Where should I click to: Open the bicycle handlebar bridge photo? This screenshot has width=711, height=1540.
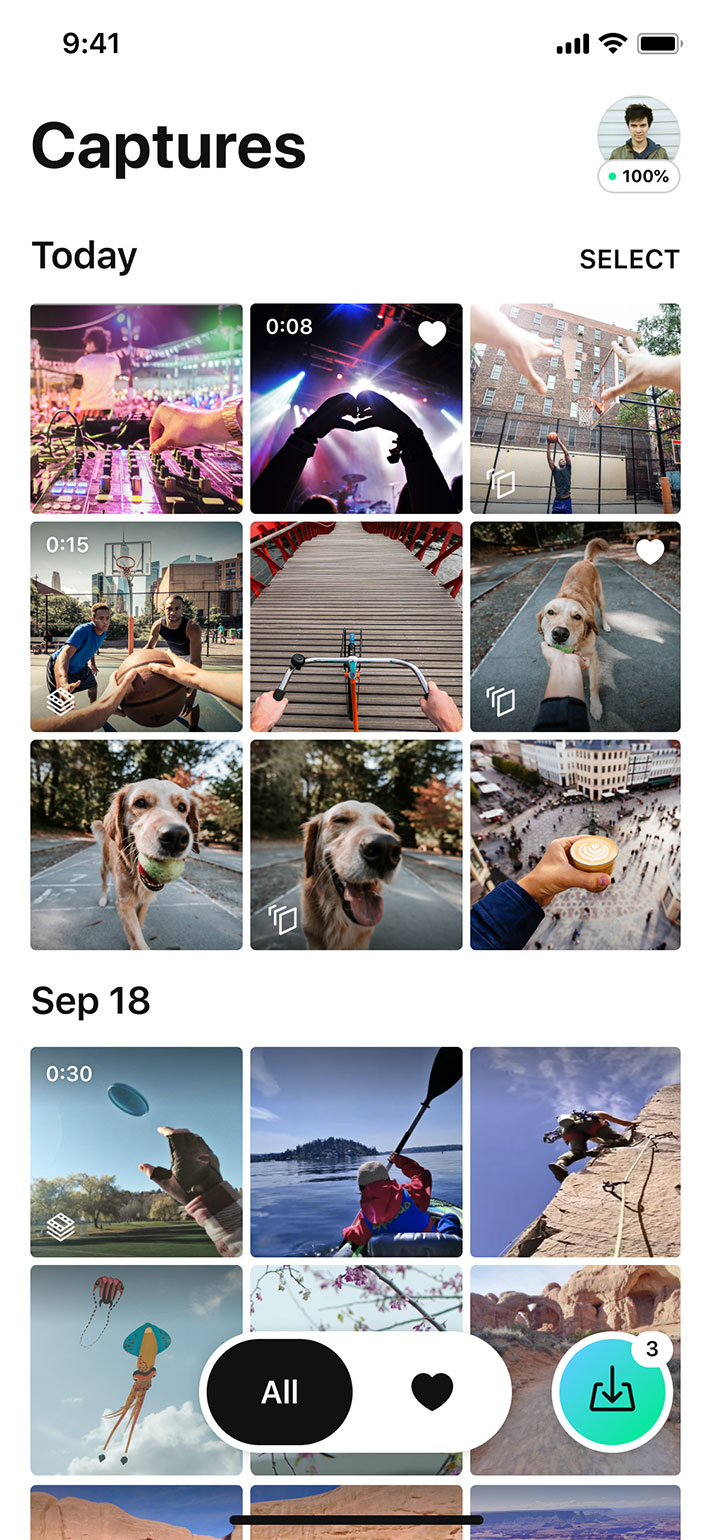(x=356, y=627)
